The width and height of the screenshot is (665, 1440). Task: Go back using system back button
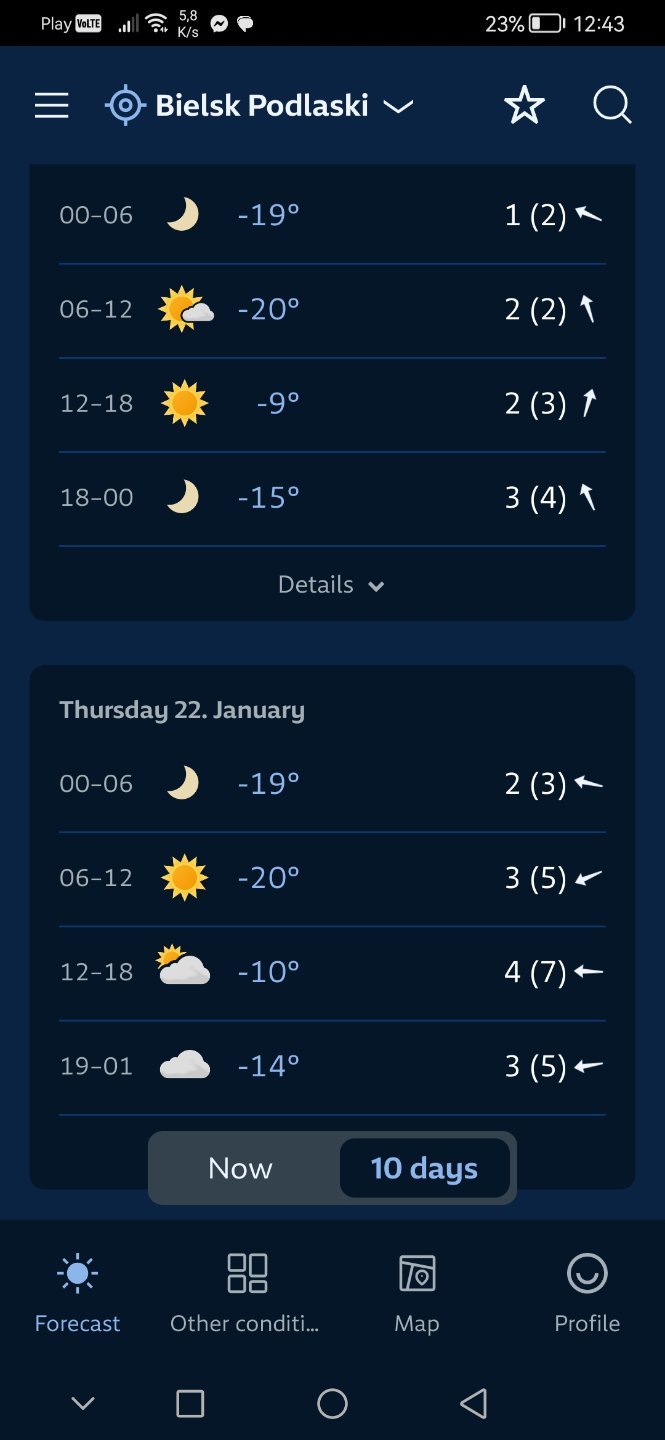coord(474,1404)
